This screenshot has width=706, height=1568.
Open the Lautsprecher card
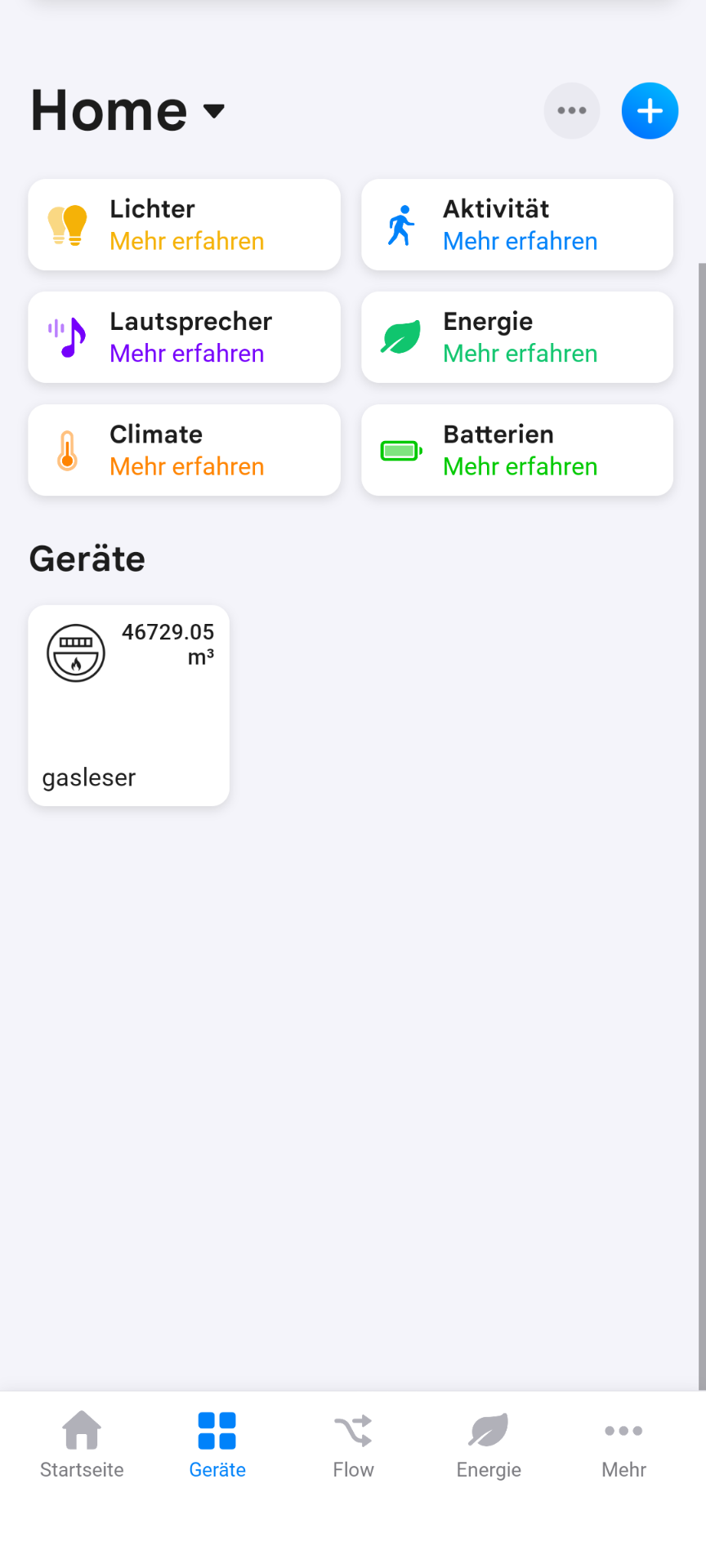184,337
